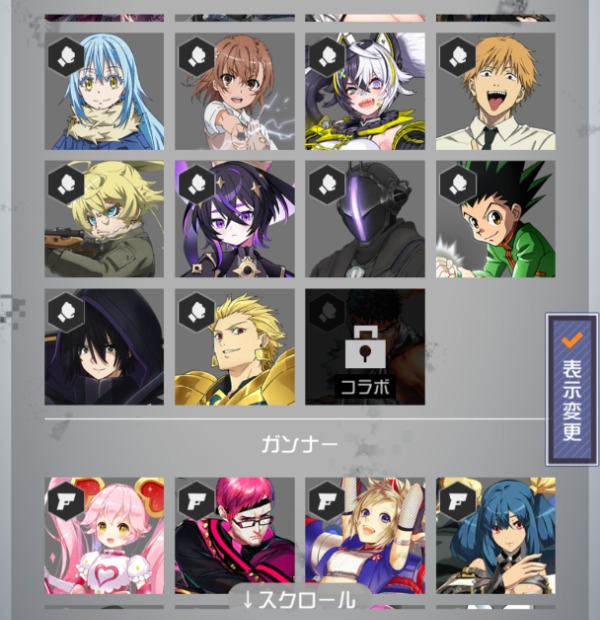
Task: Choose the white-haired fox-eared girl tile
Action: click(x=365, y=91)
